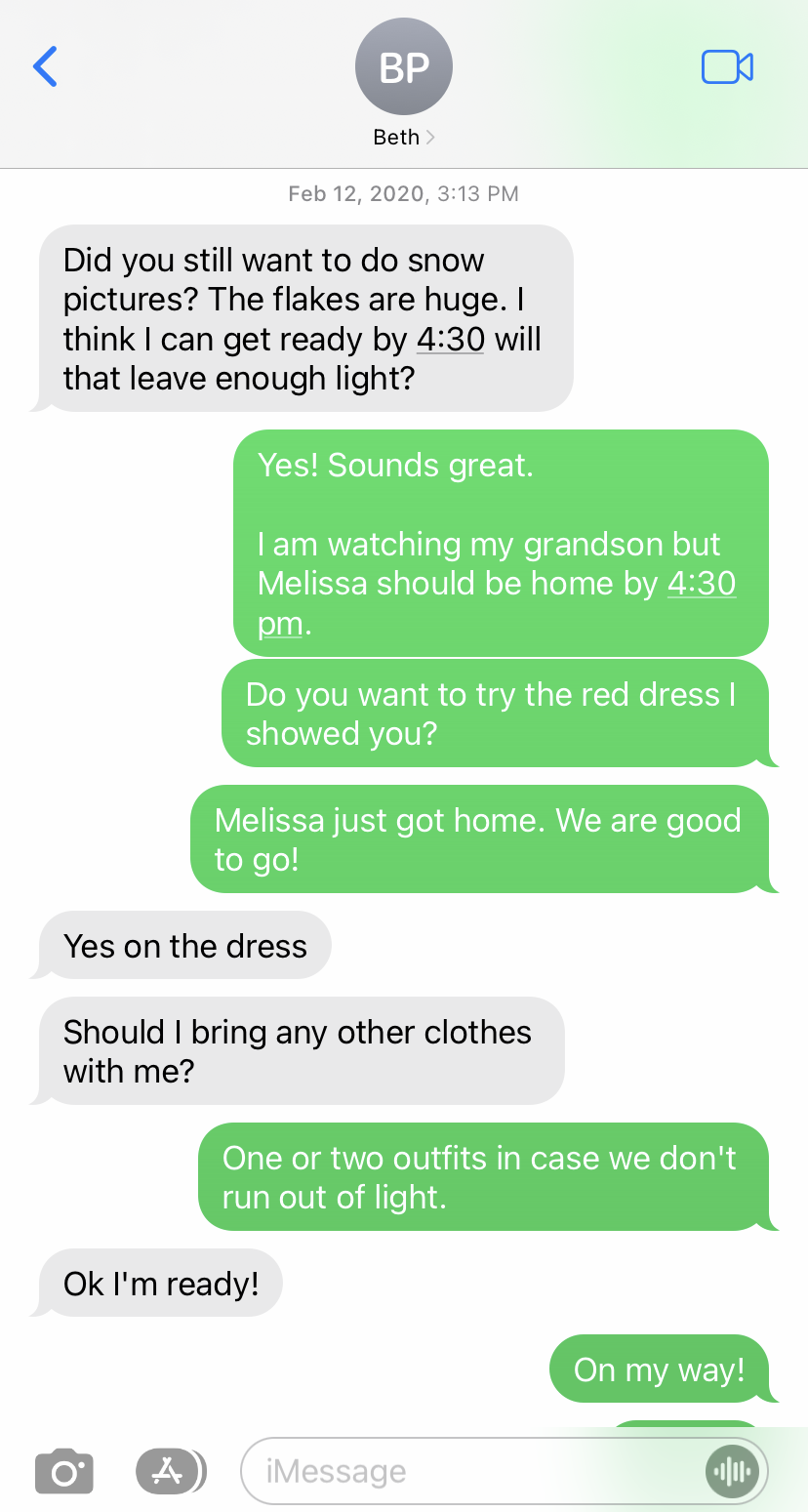This screenshot has width=808, height=1512.
Task: Open the App Store apps drawer
Action: coord(171,1471)
